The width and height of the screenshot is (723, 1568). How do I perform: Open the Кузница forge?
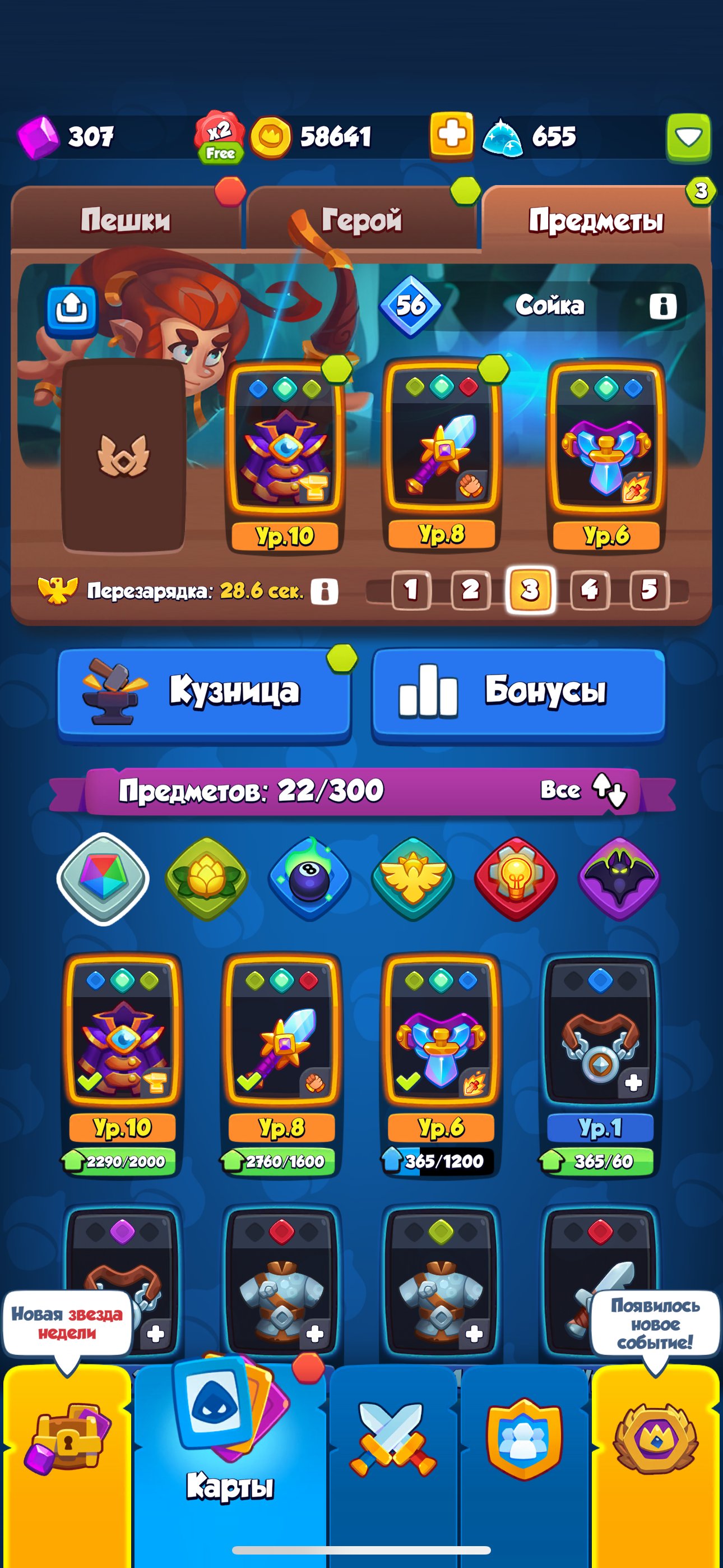205,692
